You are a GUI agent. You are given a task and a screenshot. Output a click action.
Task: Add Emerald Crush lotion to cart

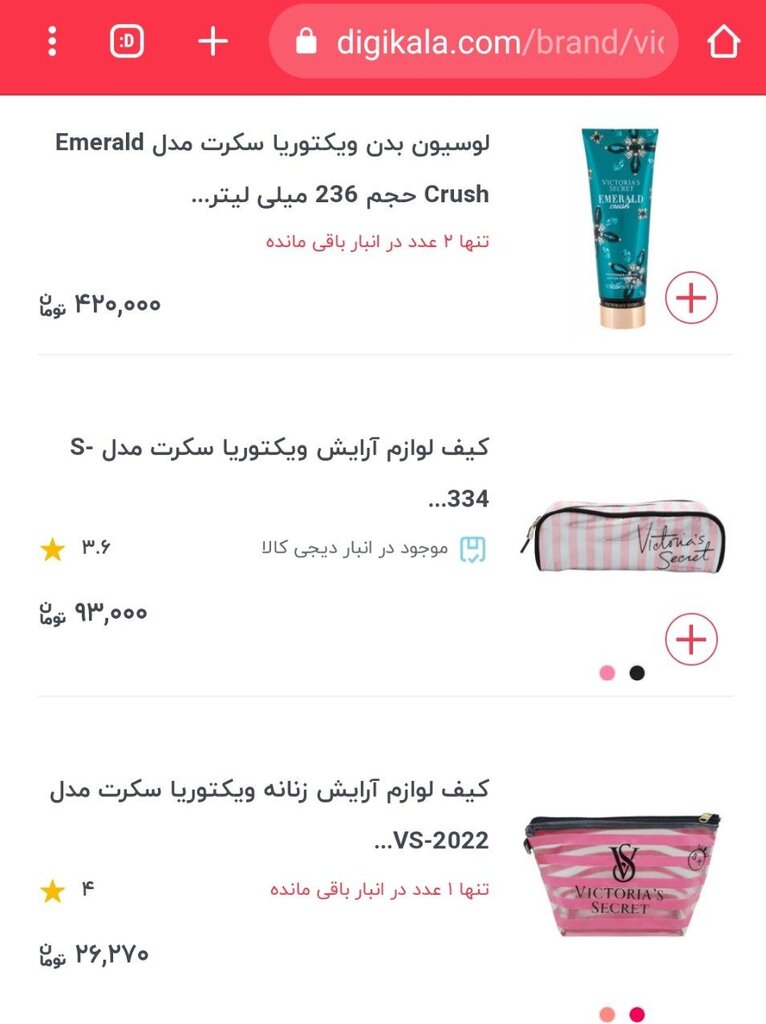(x=691, y=297)
